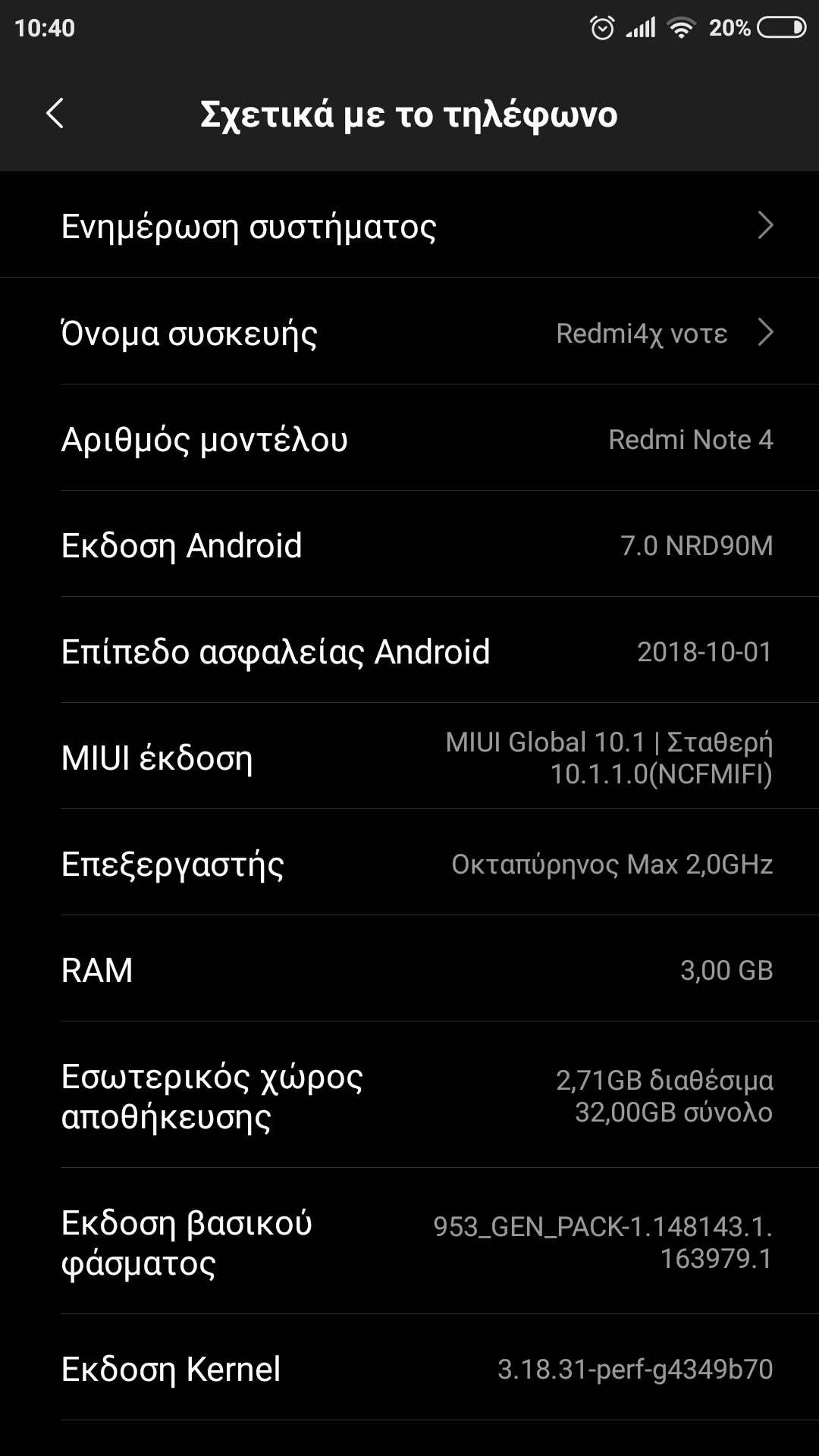This screenshot has height=1456, width=819.
Task: Tap the MIUI έκδοση row
Action: pos(409,758)
